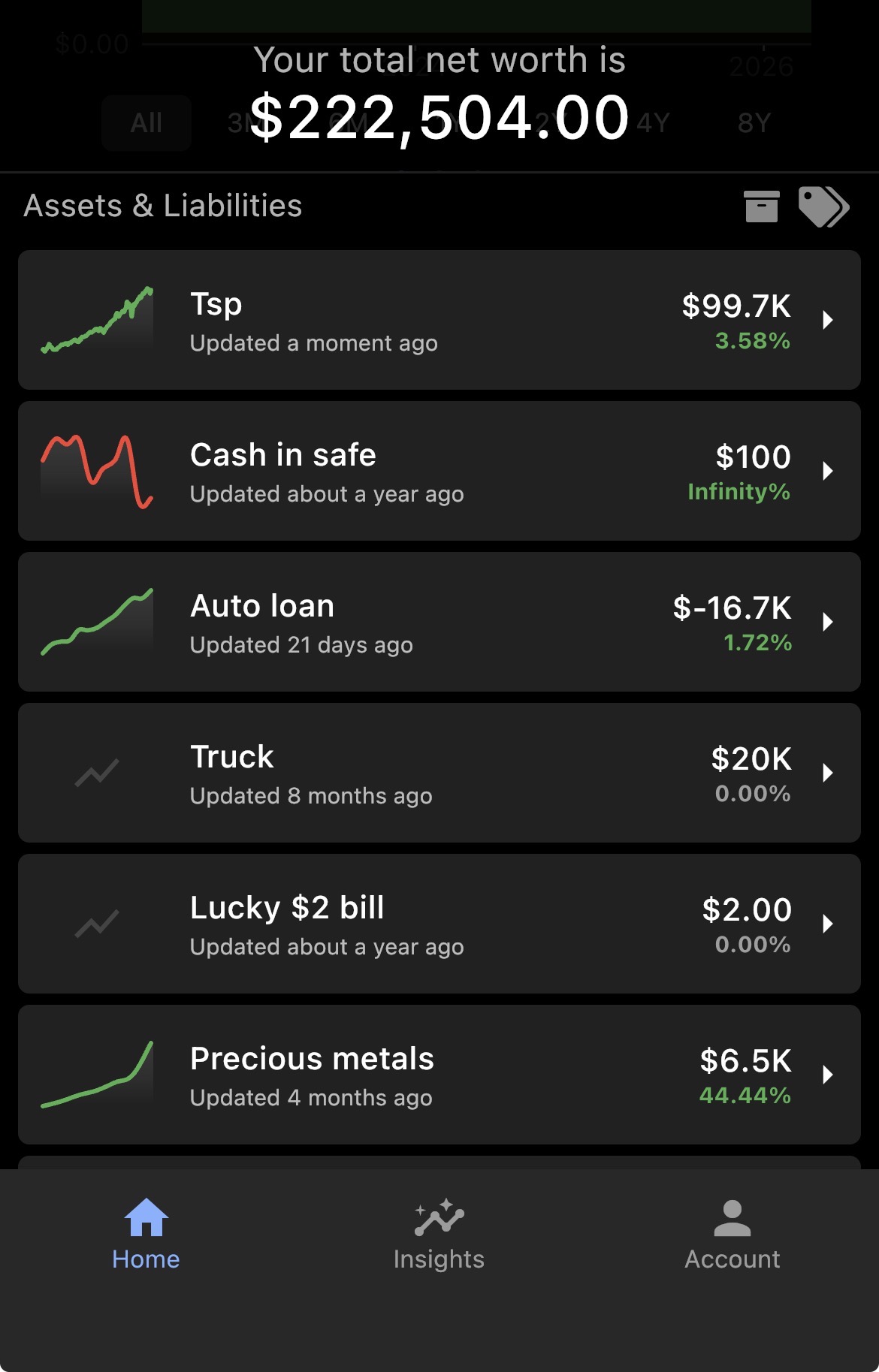Screen dimensions: 879x1372
Task: Open the Lucky $2 bill card
Action: coord(439,924)
